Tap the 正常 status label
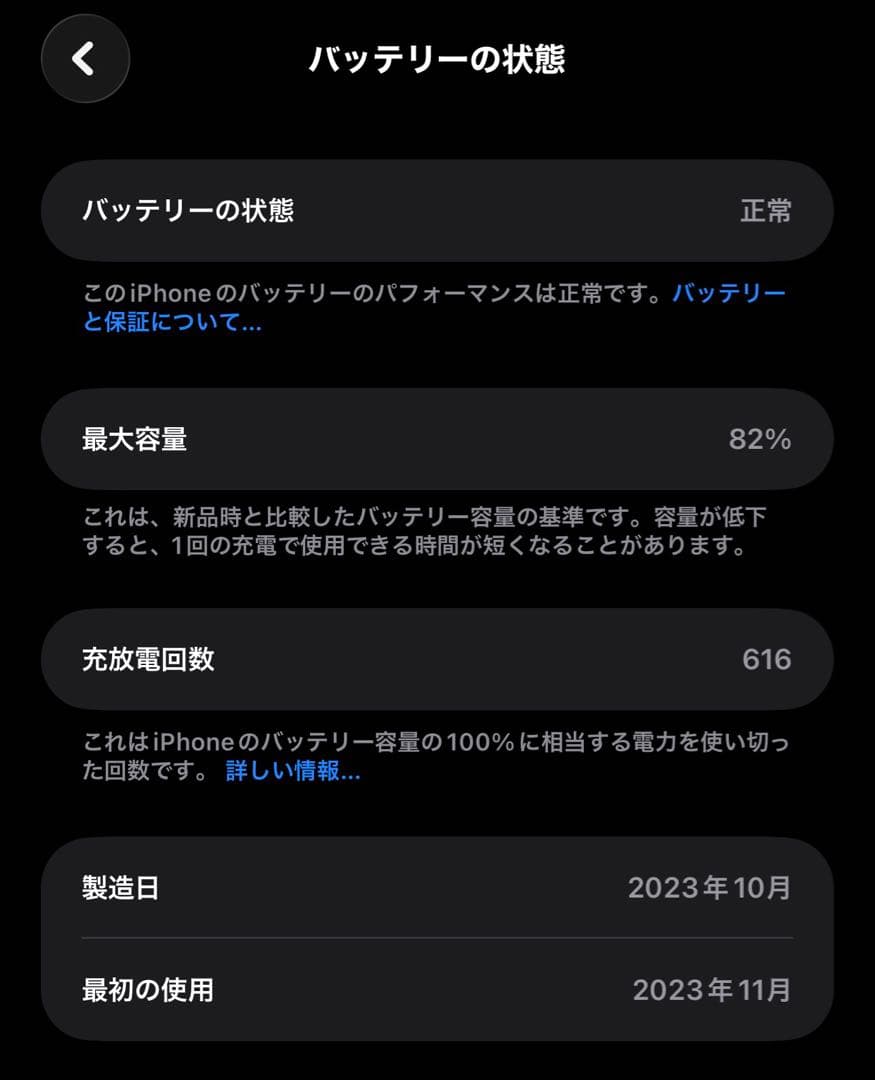The width and height of the screenshot is (875, 1080). pyautogui.click(x=770, y=211)
